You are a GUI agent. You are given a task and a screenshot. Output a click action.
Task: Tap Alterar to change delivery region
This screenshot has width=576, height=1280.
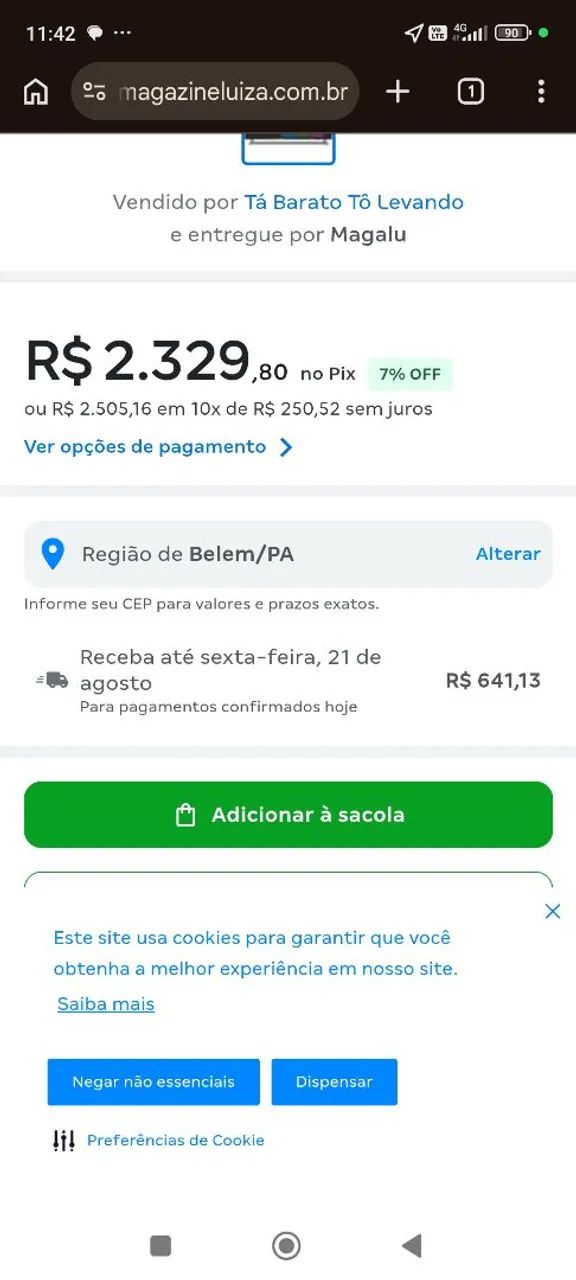(508, 554)
